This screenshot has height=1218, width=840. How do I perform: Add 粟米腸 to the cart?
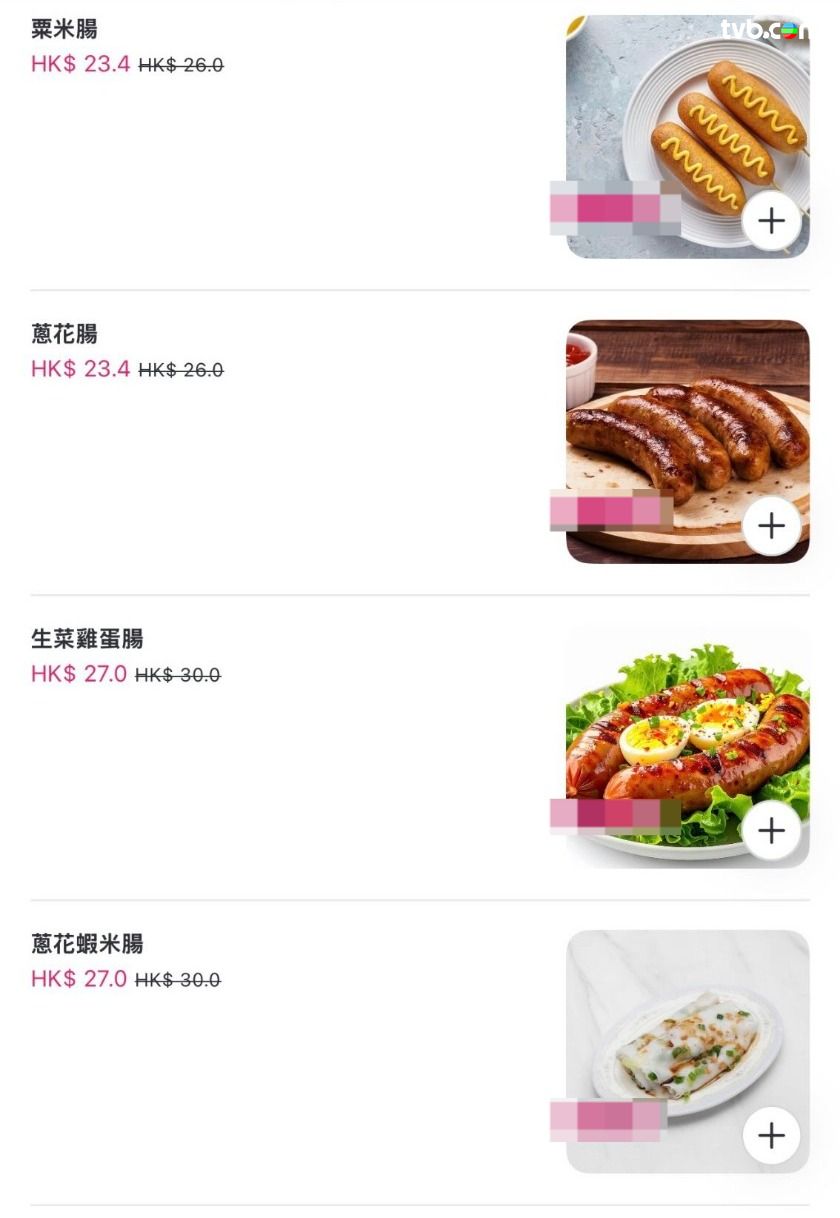771,221
